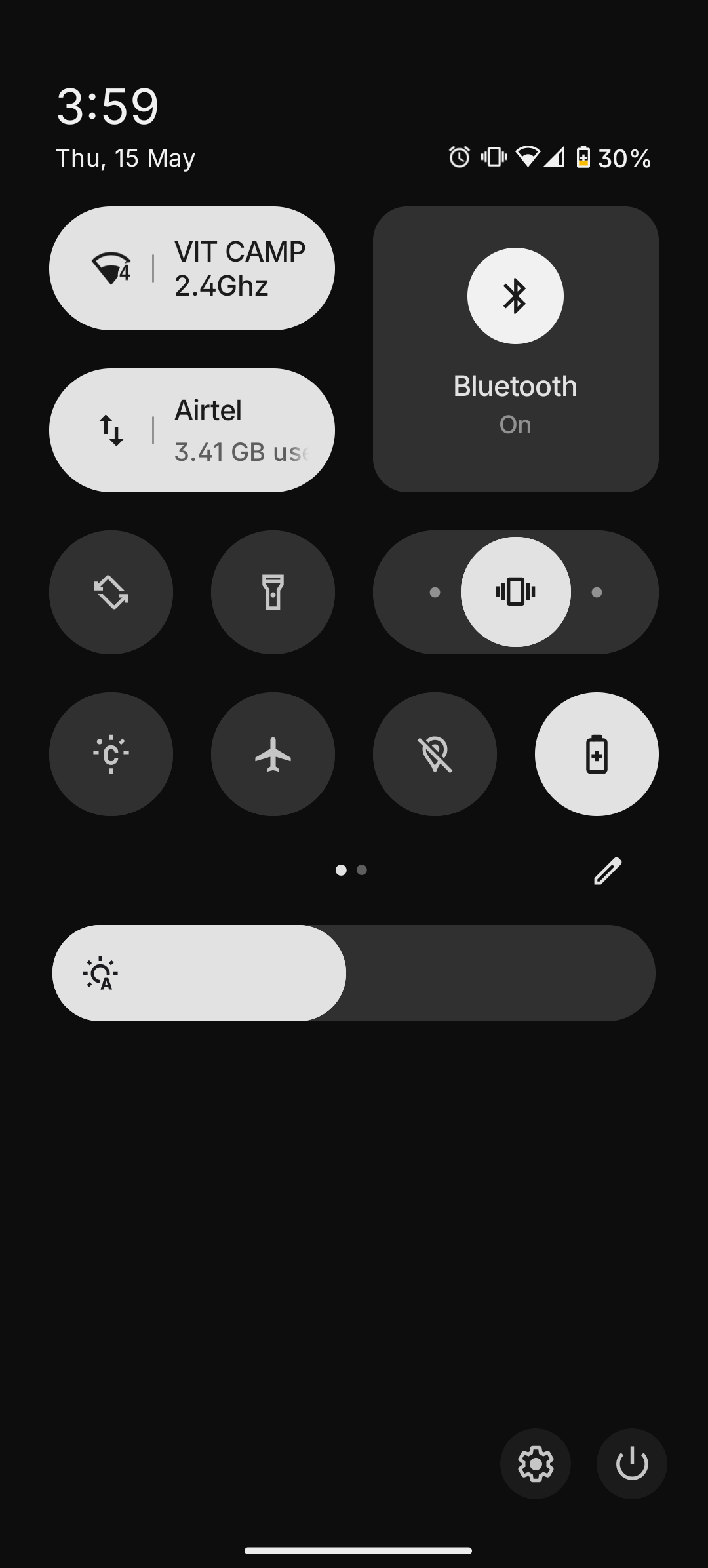Viewport: 708px width, 1568px height.
Task: Edit quick settings tiles with the pencil
Action: [607, 871]
